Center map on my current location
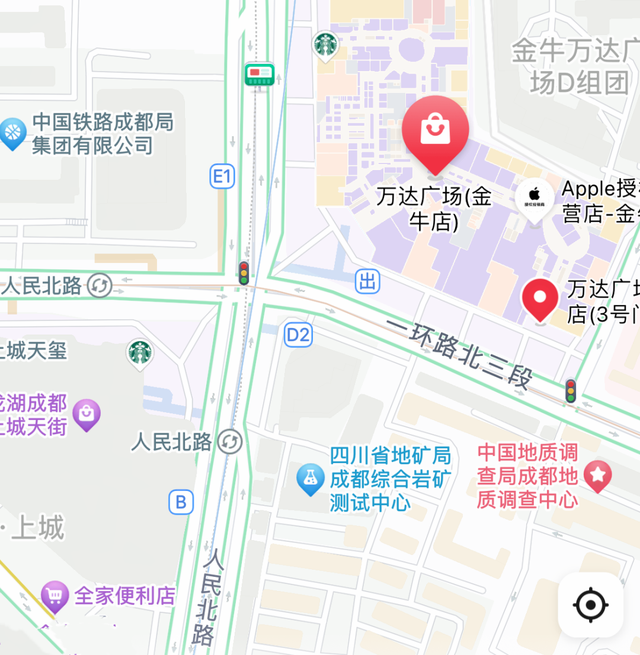Viewport: 640px width, 655px height. click(x=590, y=604)
